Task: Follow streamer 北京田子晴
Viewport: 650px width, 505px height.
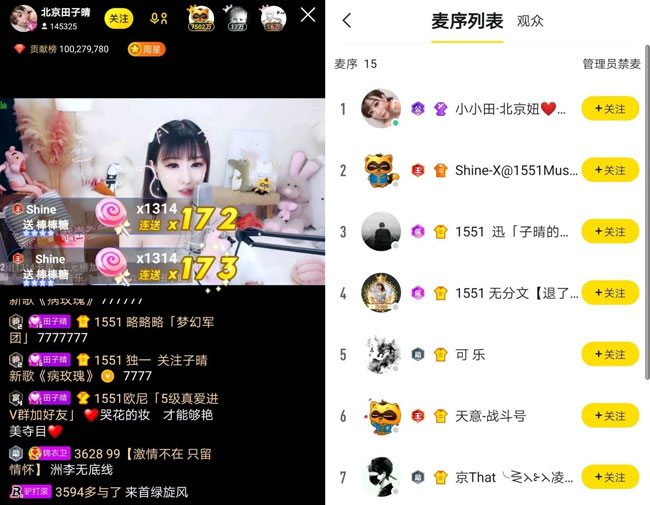Action: 119,18
